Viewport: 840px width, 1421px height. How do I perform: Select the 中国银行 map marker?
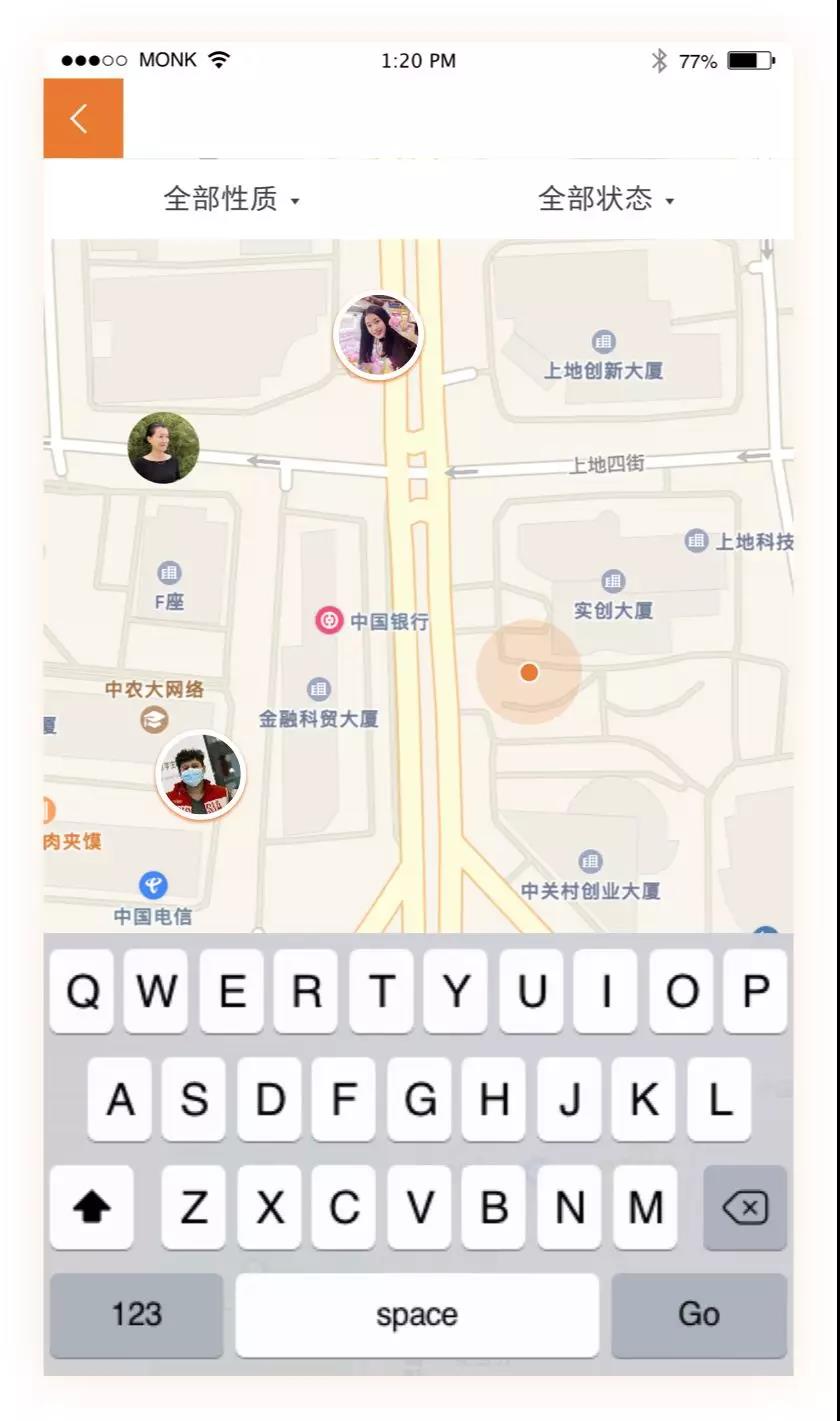tap(330, 621)
